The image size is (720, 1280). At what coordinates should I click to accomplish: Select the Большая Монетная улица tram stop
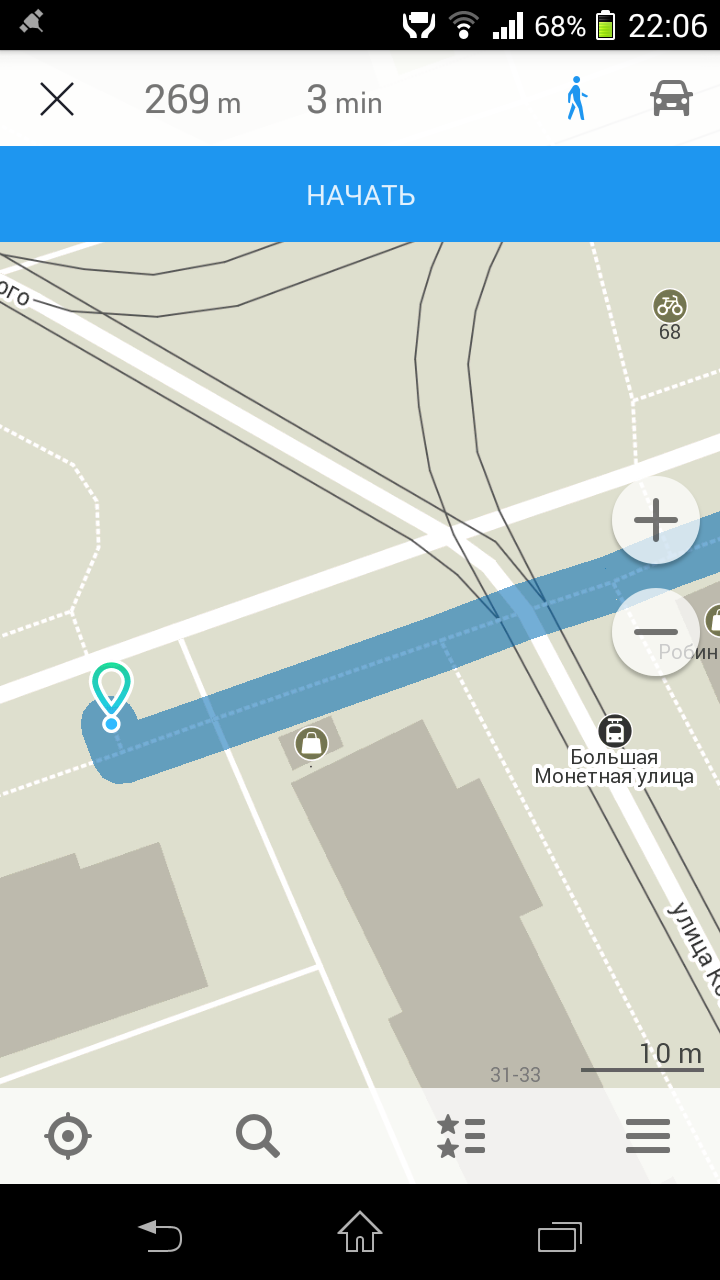[614, 731]
